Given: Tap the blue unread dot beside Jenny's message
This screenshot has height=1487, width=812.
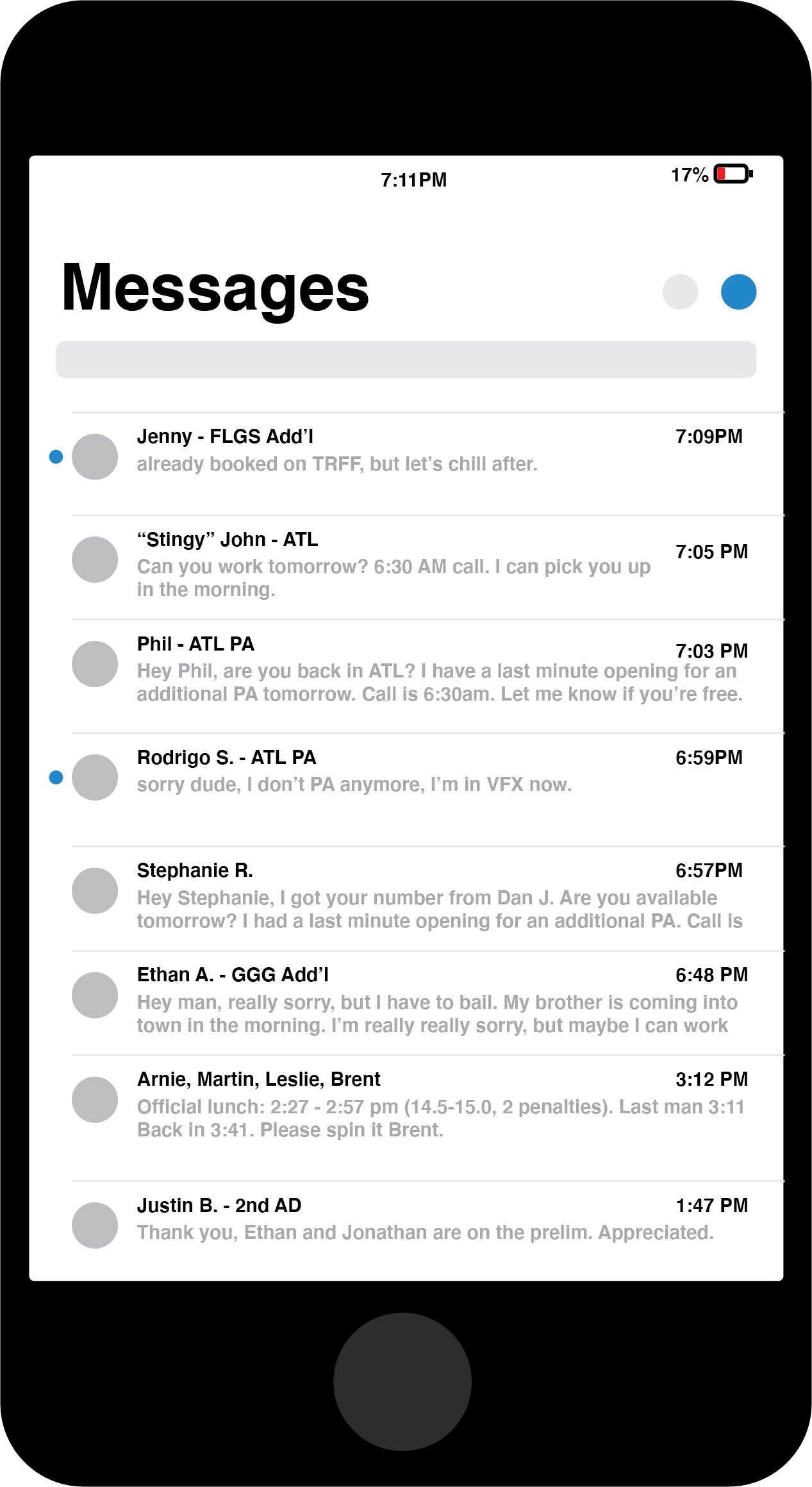Looking at the screenshot, I should point(56,458).
